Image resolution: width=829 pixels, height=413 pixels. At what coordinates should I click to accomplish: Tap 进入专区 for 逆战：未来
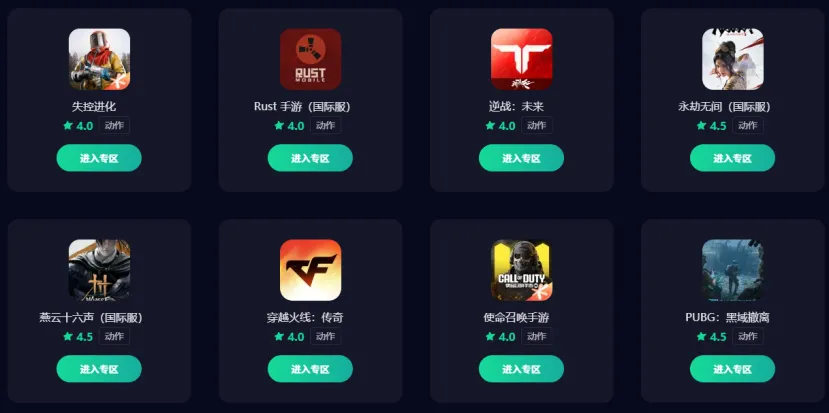click(x=521, y=158)
